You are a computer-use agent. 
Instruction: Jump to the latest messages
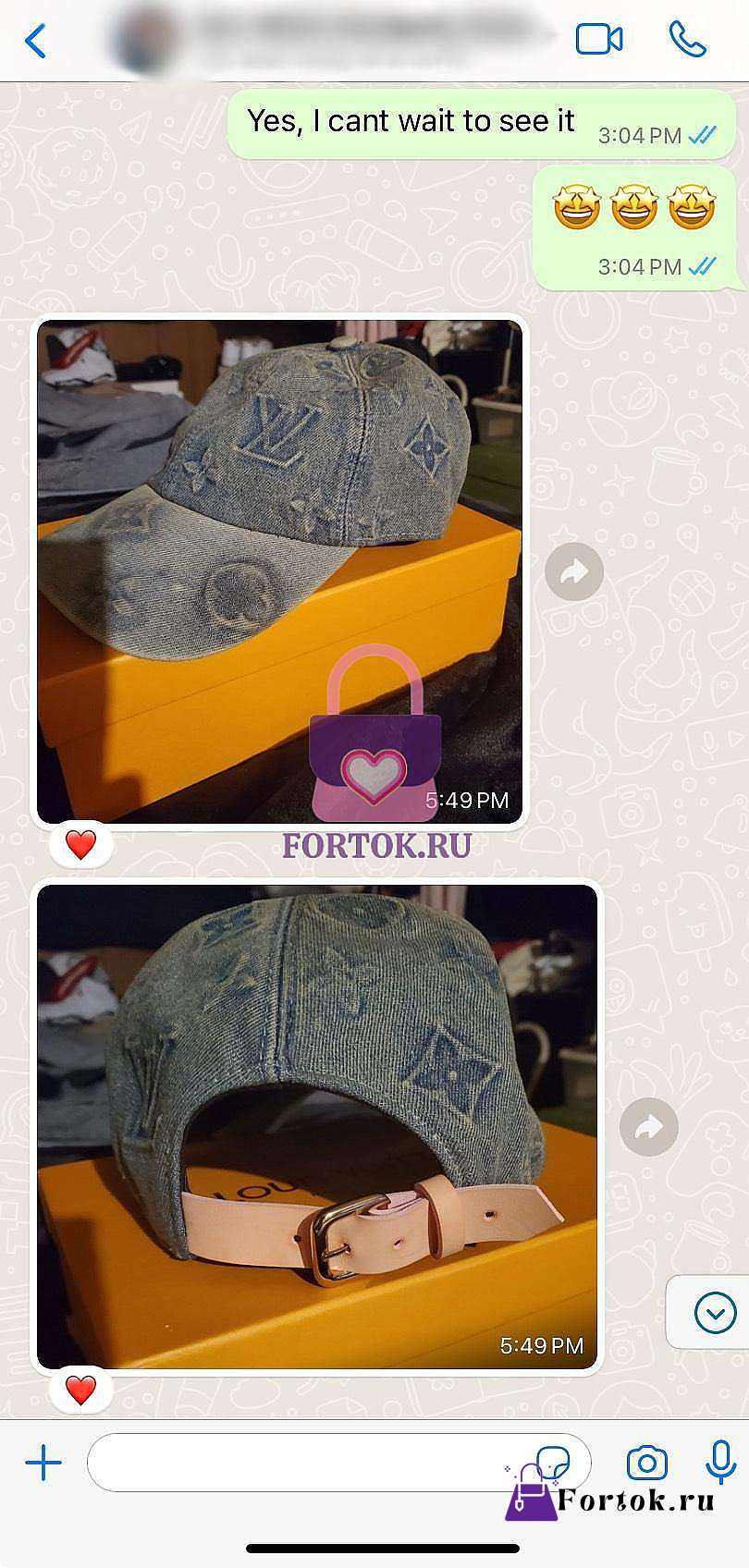[x=714, y=1312]
